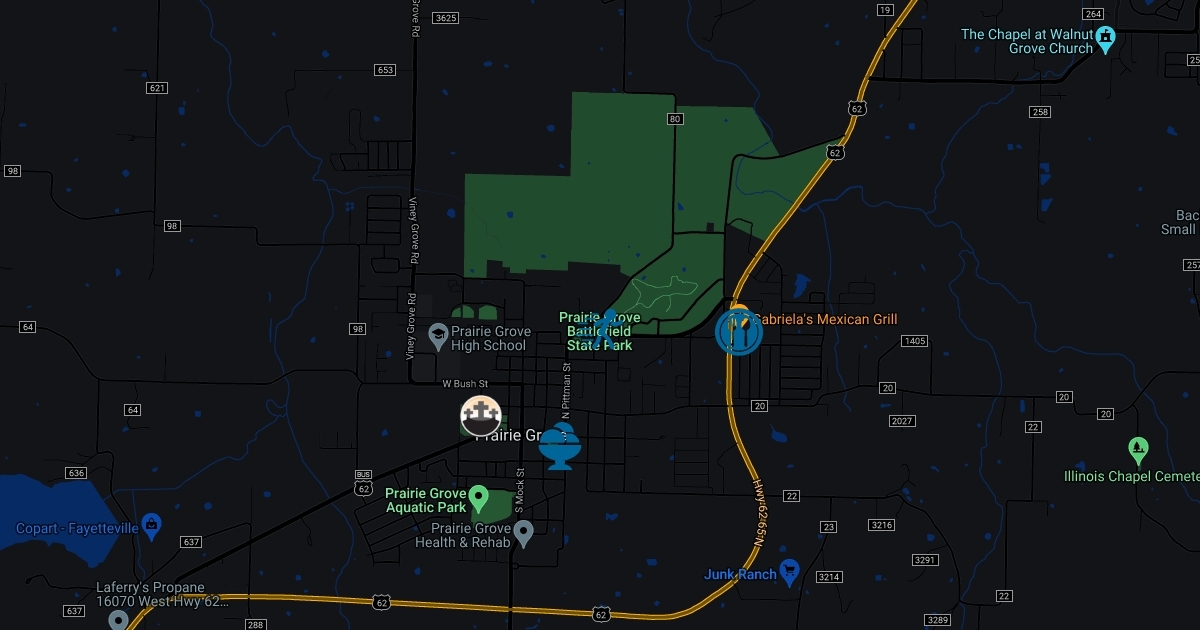Screen dimensions: 1200x630
Task: Open the restaurant marker at Gabriela's Mexican Grill
Action: (x=739, y=332)
